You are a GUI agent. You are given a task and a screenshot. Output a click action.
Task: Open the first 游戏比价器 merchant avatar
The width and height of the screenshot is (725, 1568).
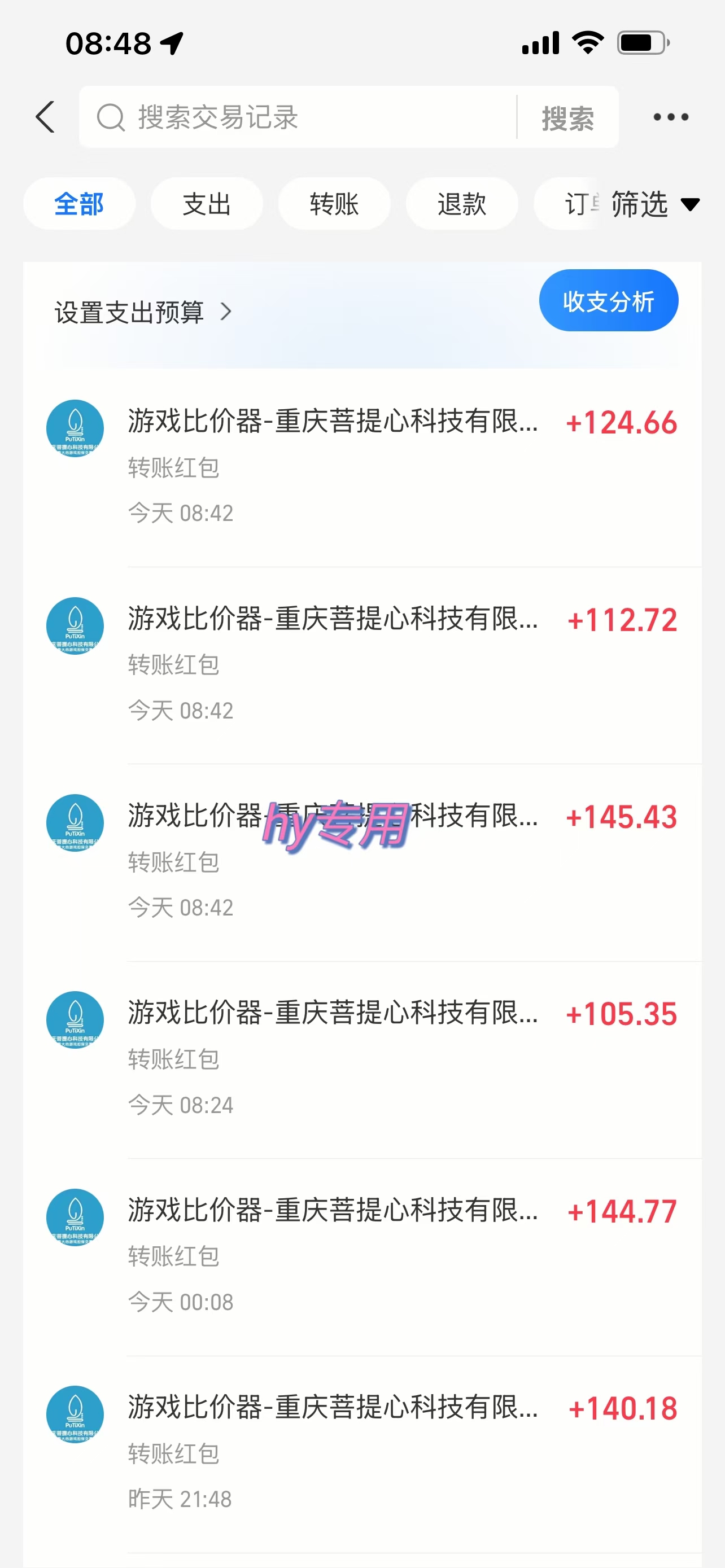[76, 428]
